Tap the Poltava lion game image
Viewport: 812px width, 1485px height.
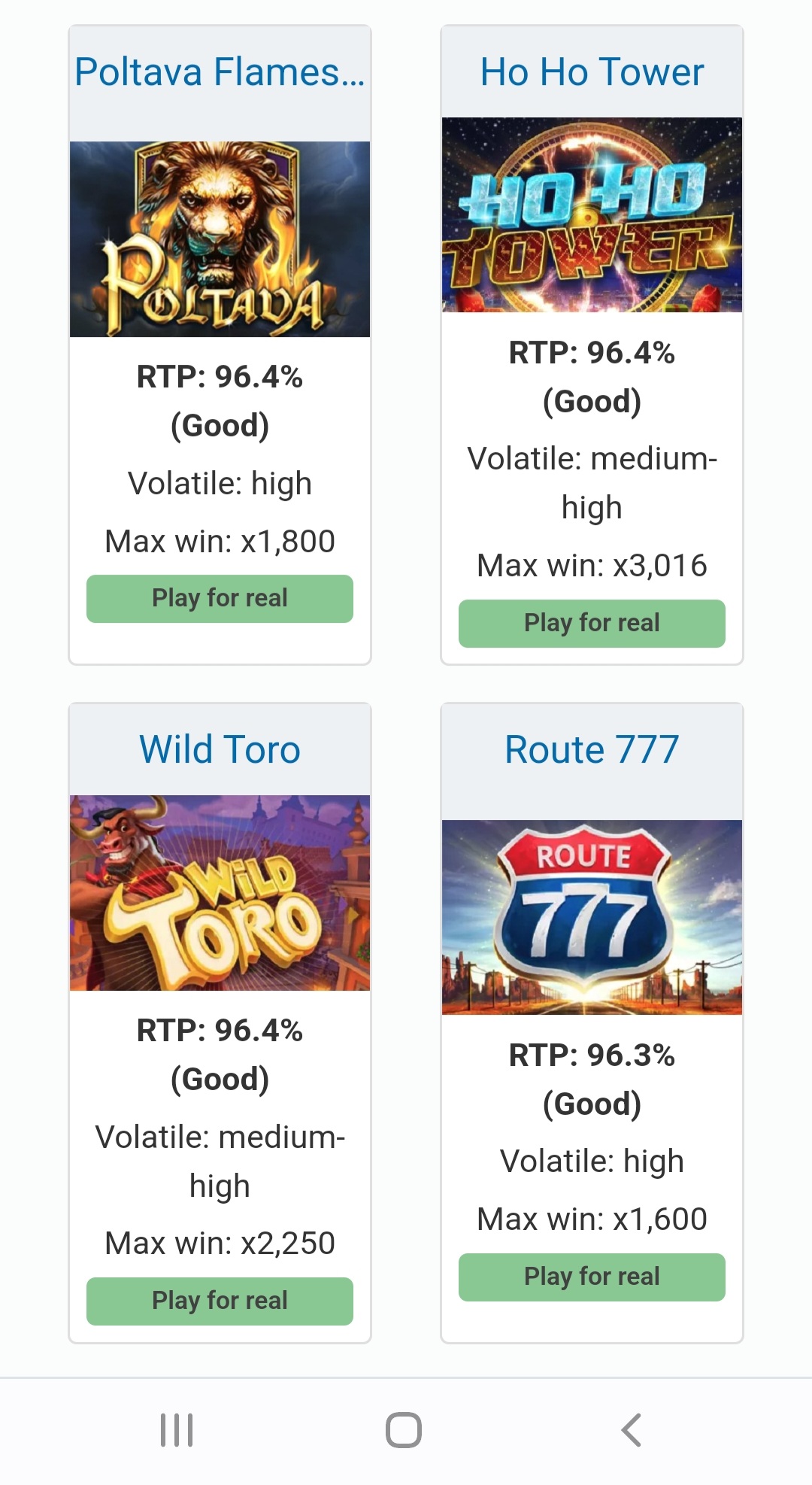click(220, 239)
